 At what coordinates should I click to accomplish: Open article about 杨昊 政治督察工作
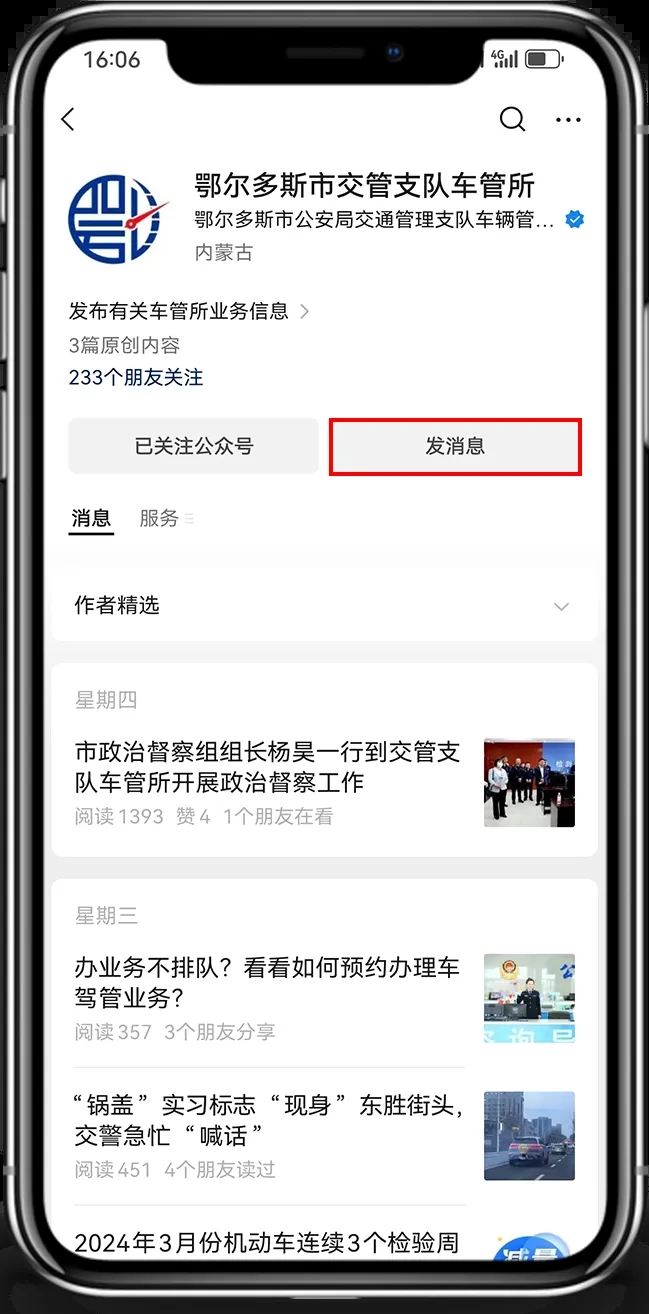[267, 766]
